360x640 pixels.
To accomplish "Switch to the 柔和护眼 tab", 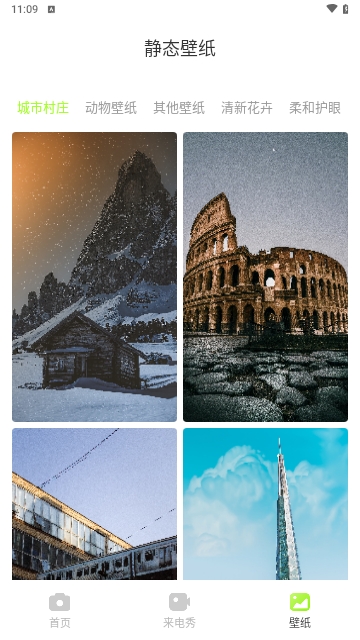I will [x=315, y=108].
